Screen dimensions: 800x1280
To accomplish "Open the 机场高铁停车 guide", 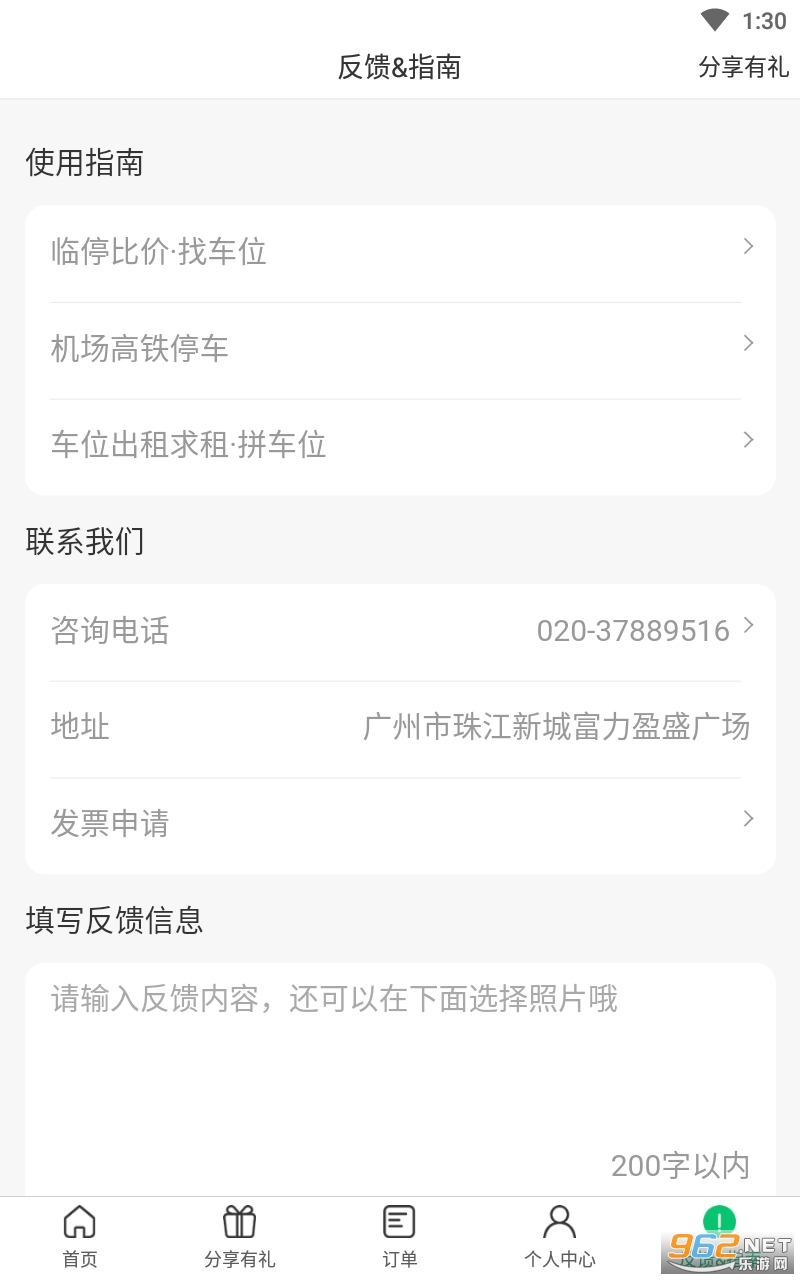I will (400, 349).
